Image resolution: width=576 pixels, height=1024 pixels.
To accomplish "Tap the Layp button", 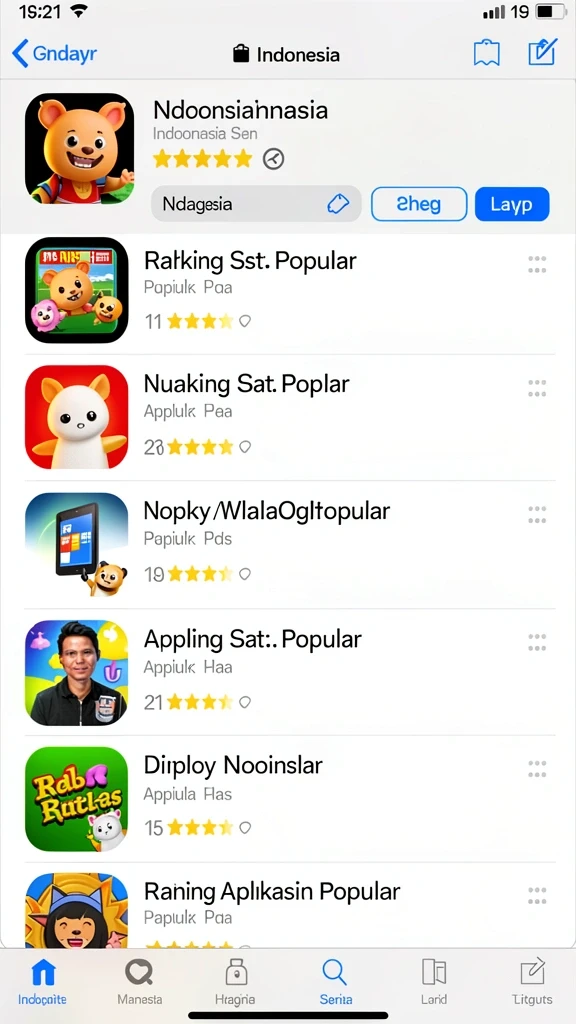I will 512,204.
